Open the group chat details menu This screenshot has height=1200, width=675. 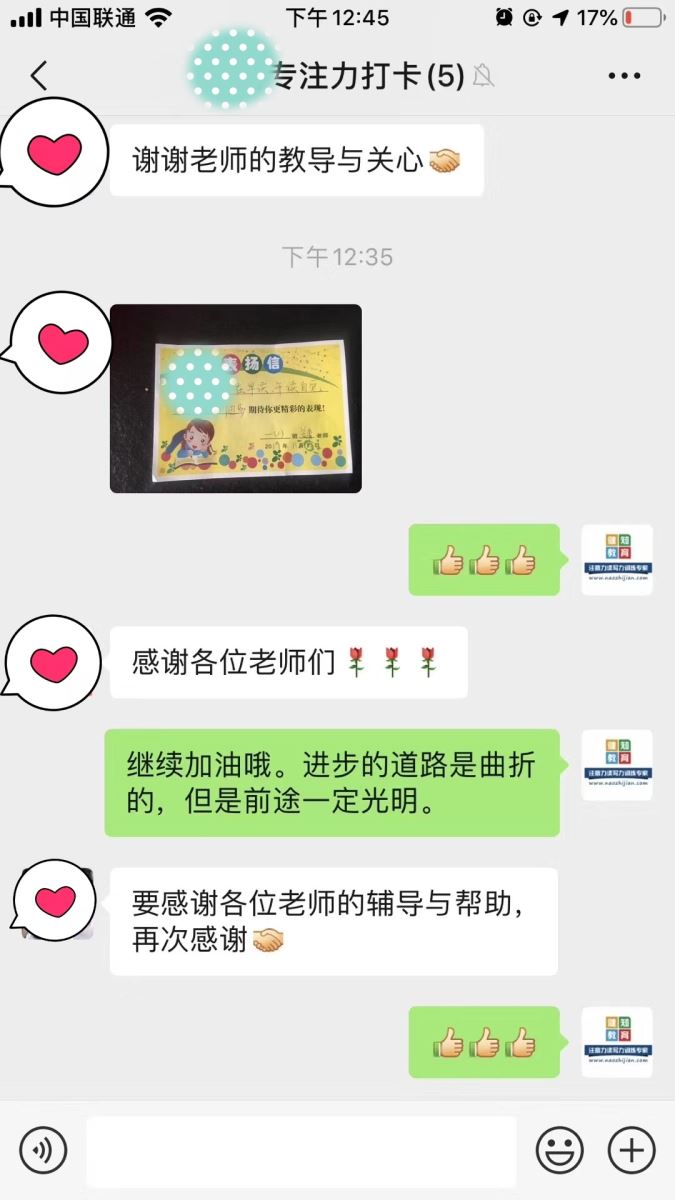point(624,76)
